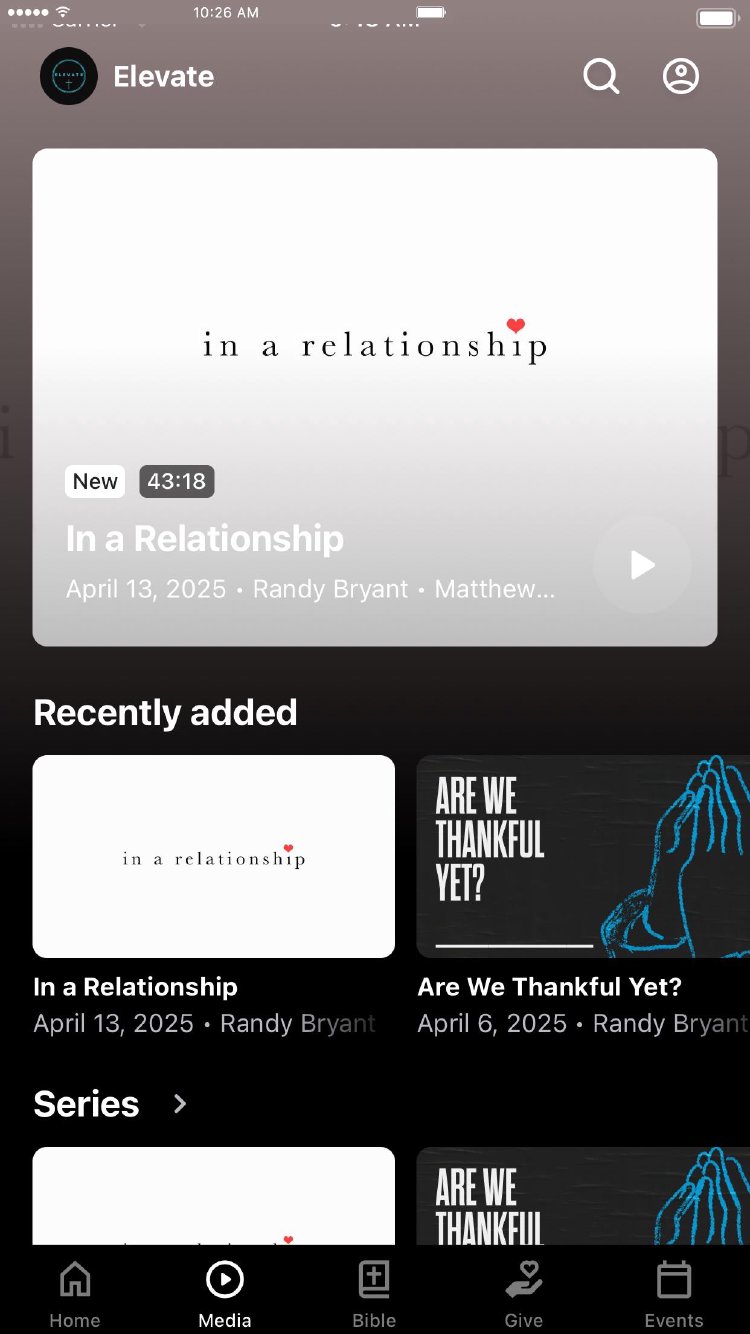750x1334 pixels.
Task: Open the user profile icon
Action: point(681,76)
